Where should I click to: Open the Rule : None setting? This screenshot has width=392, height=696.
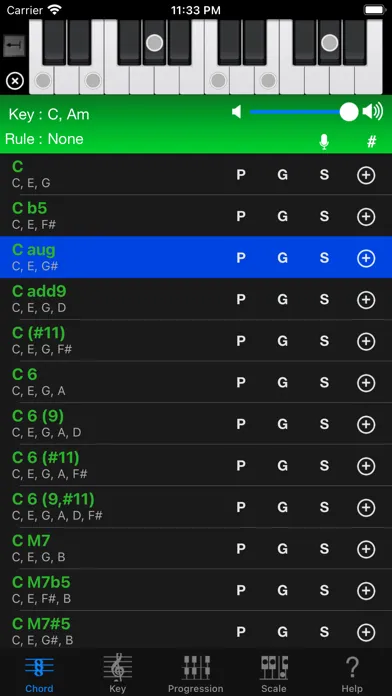click(x=44, y=139)
